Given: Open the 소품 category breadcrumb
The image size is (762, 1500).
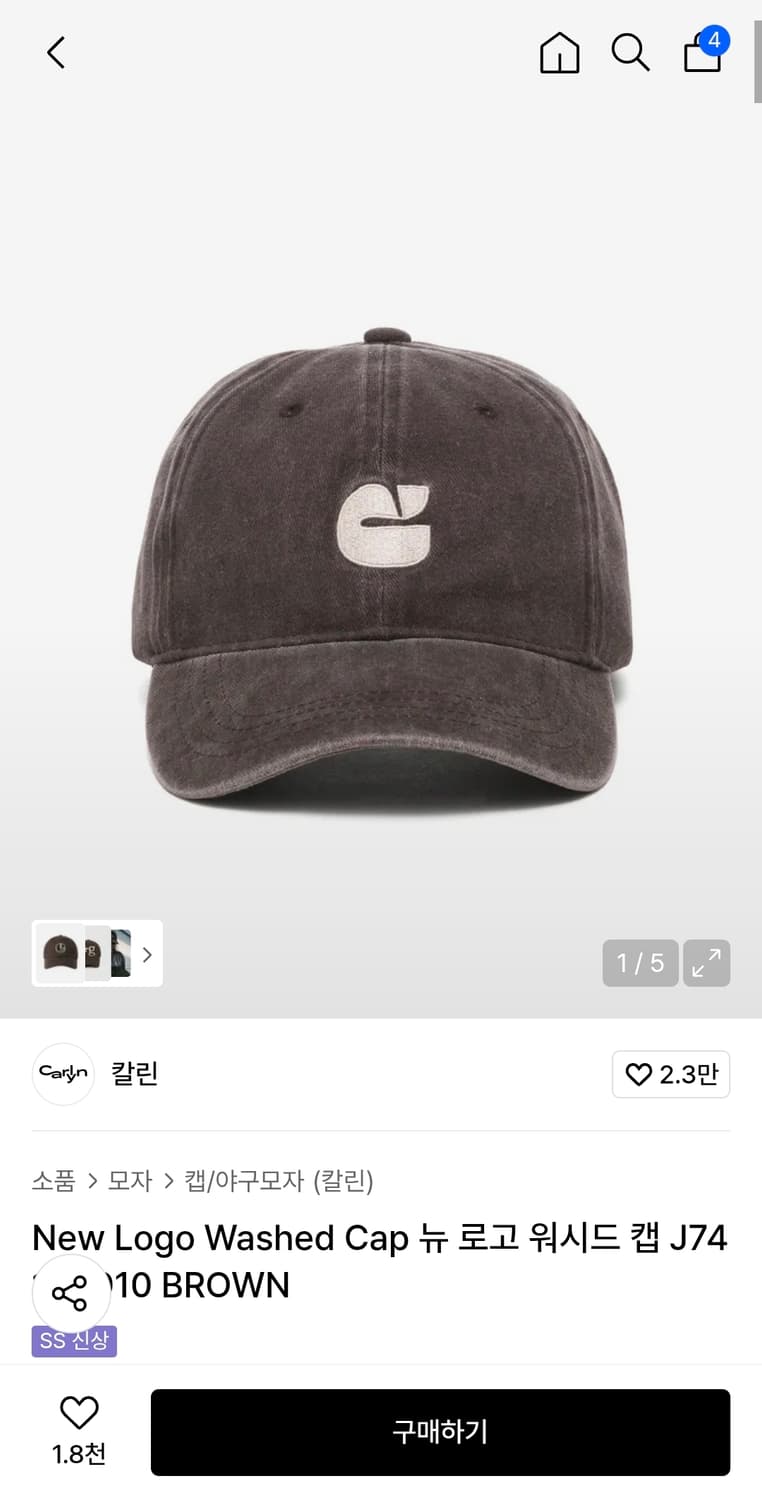Looking at the screenshot, I should (x=53, y=1181).
